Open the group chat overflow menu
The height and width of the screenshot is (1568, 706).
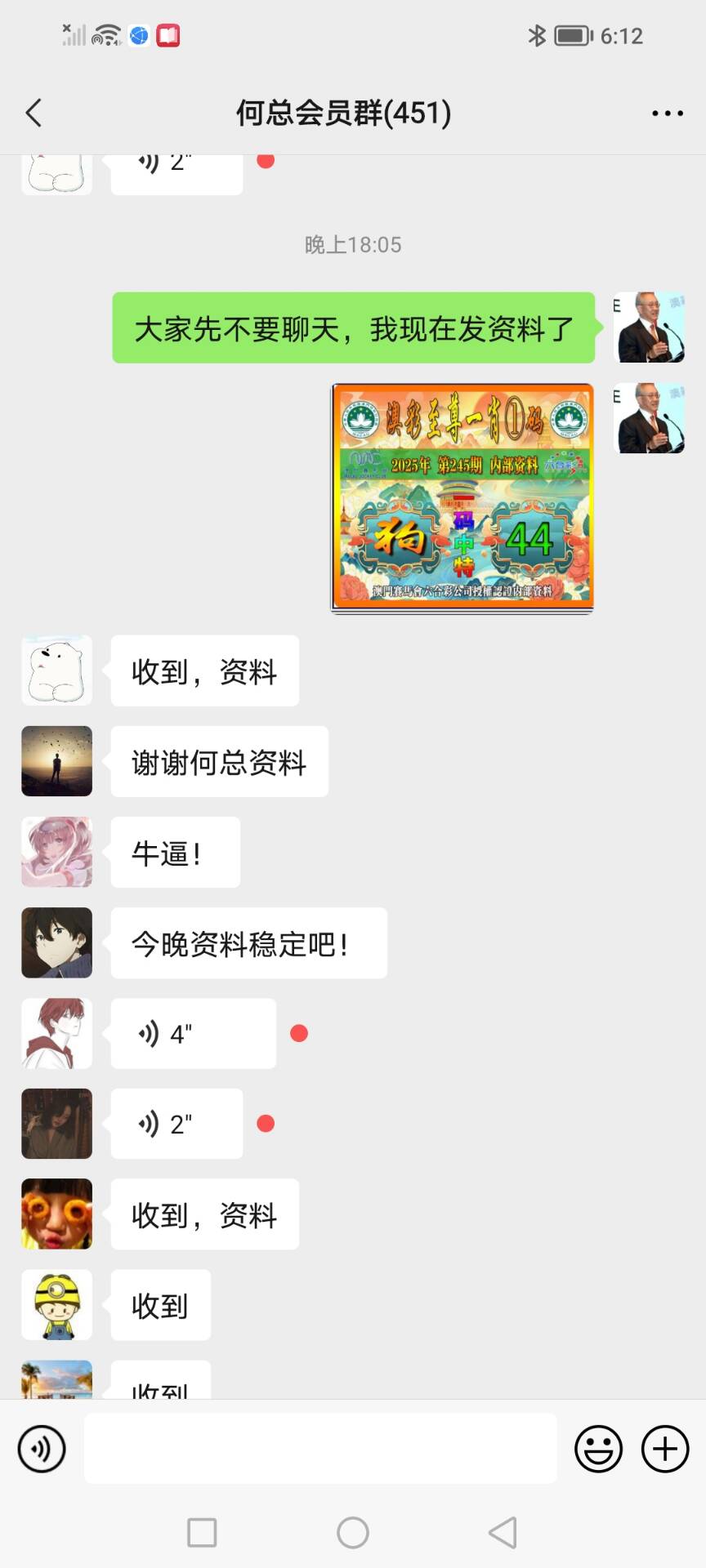coord(667,114)
